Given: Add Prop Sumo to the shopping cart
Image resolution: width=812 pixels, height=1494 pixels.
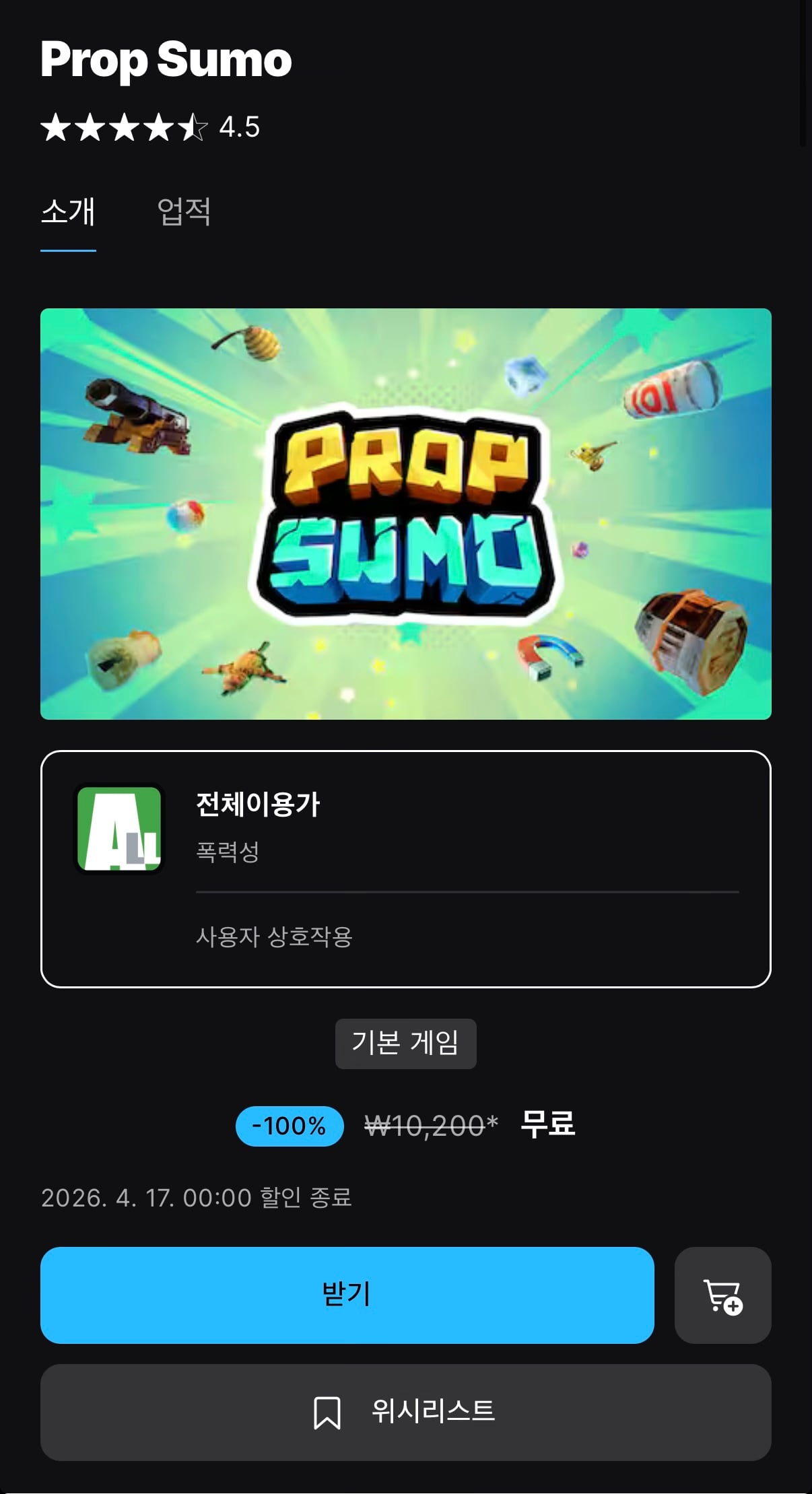Looking at the screenshot, I should 723,1296.
